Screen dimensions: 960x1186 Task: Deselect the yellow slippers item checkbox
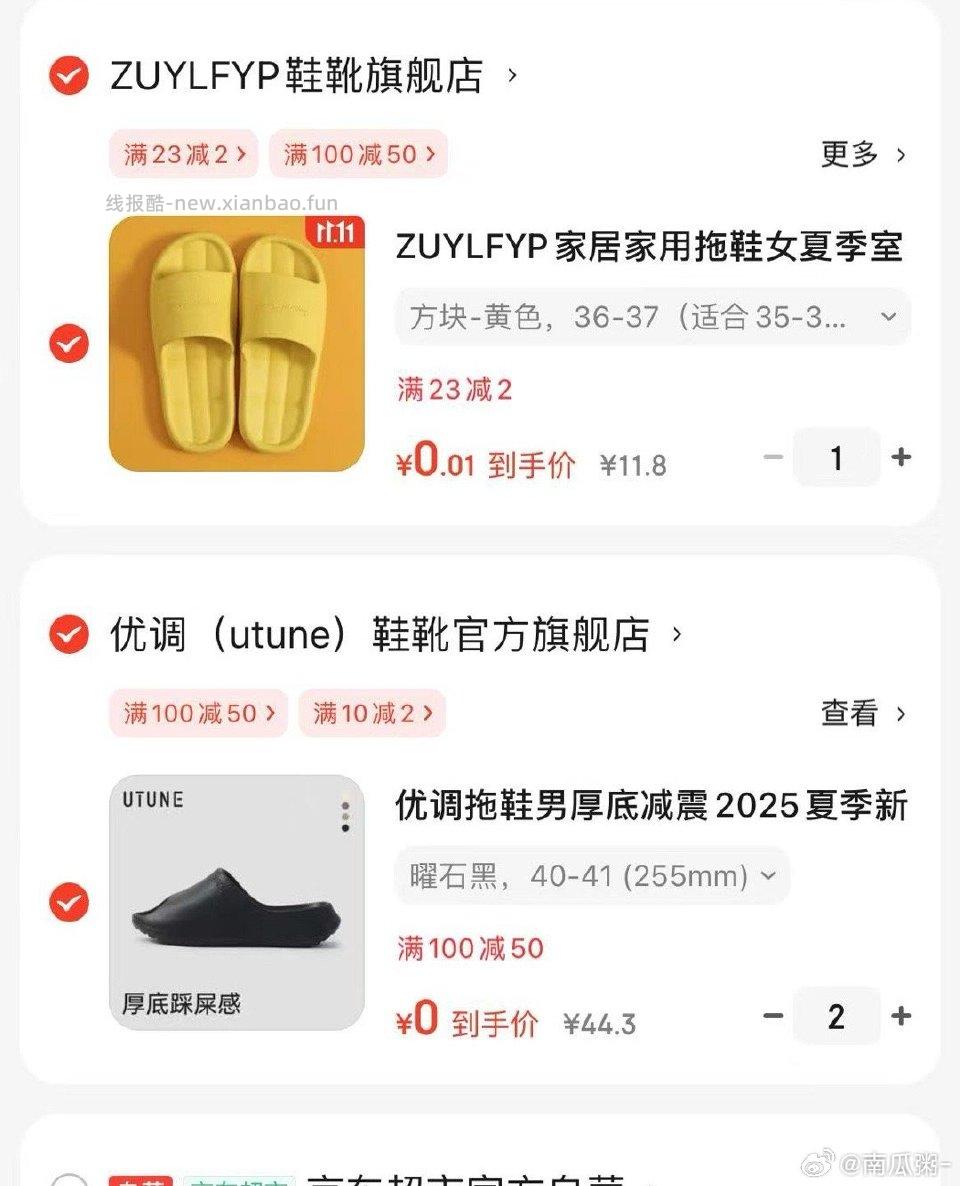[68, 345]
